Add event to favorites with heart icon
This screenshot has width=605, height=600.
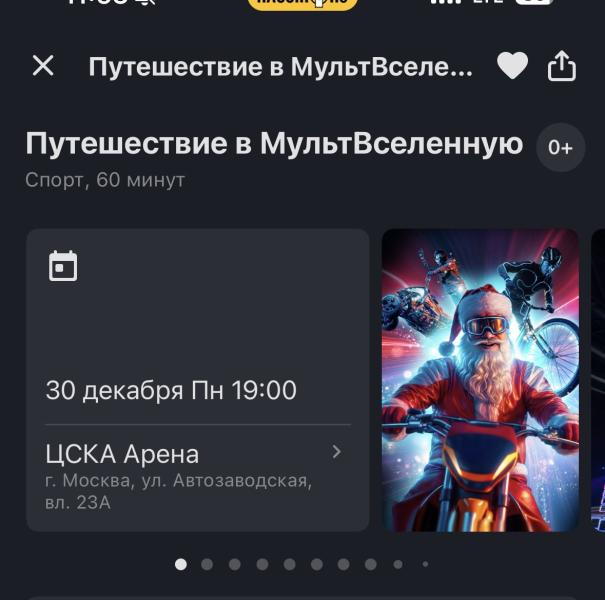512,66
